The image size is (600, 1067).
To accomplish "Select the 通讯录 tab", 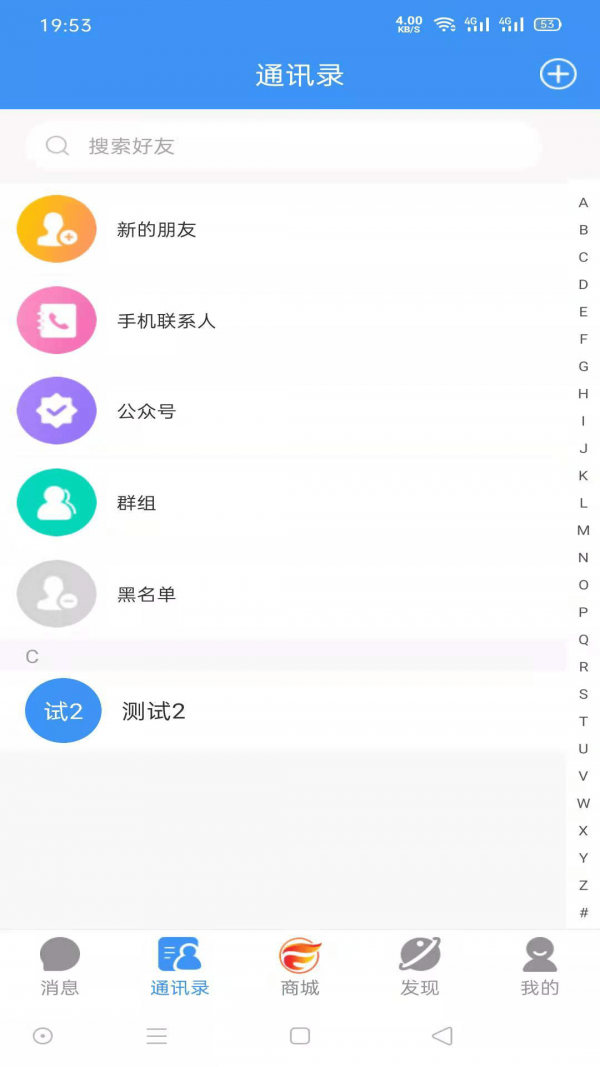I will (x=180, y=967).
